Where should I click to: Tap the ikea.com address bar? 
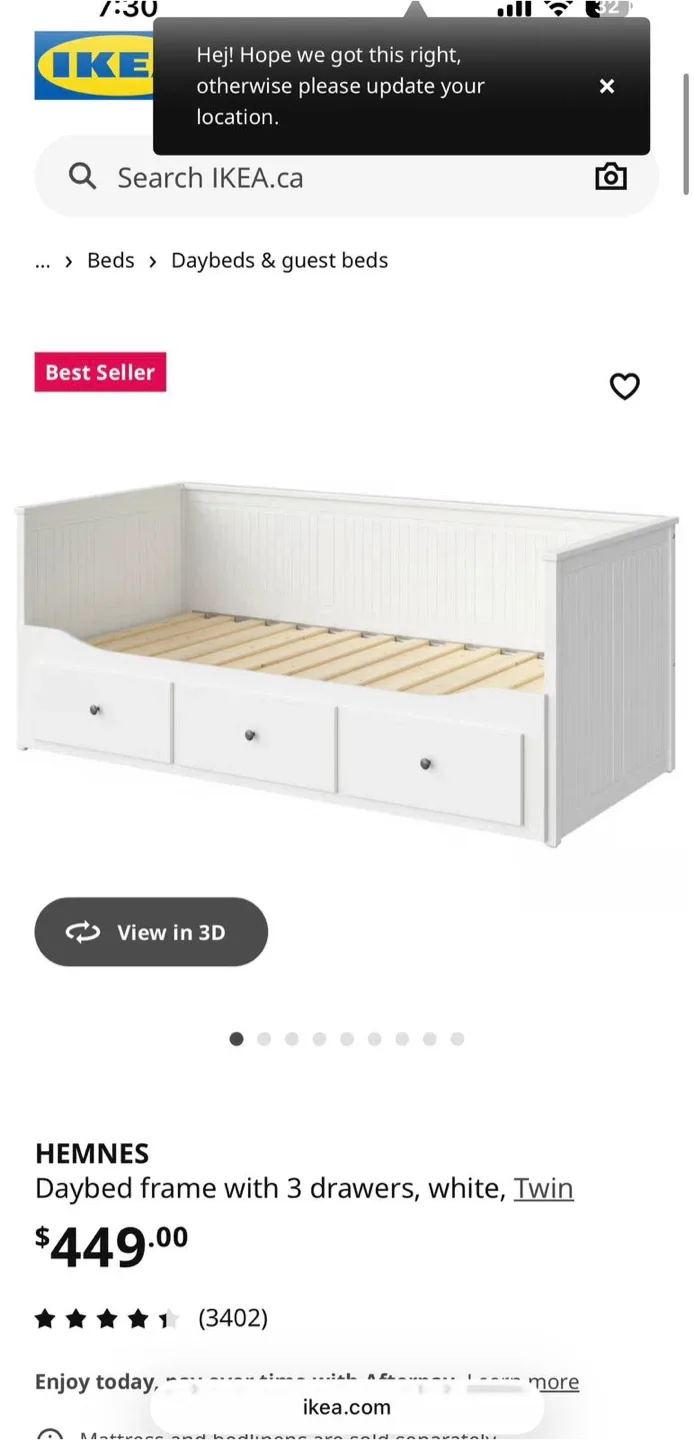click(346, 1408)
